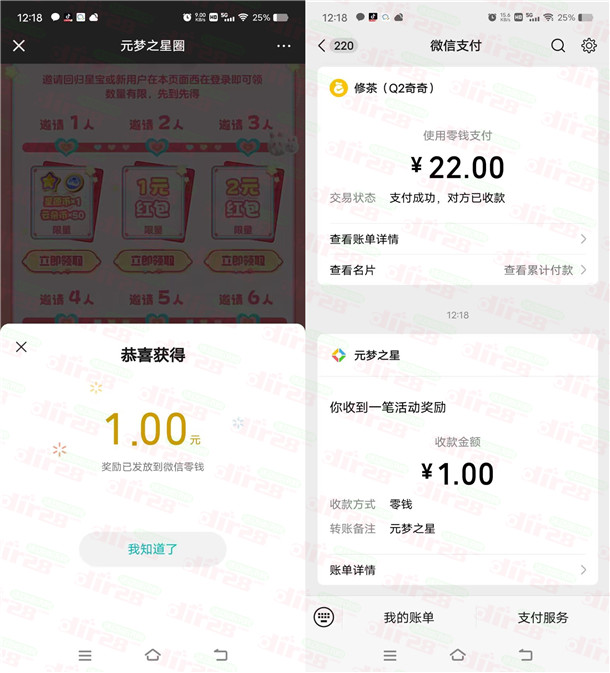Screen dimensions: 610x673
Task: Switch to keyboard input in 微信支付
Action: 323,617
